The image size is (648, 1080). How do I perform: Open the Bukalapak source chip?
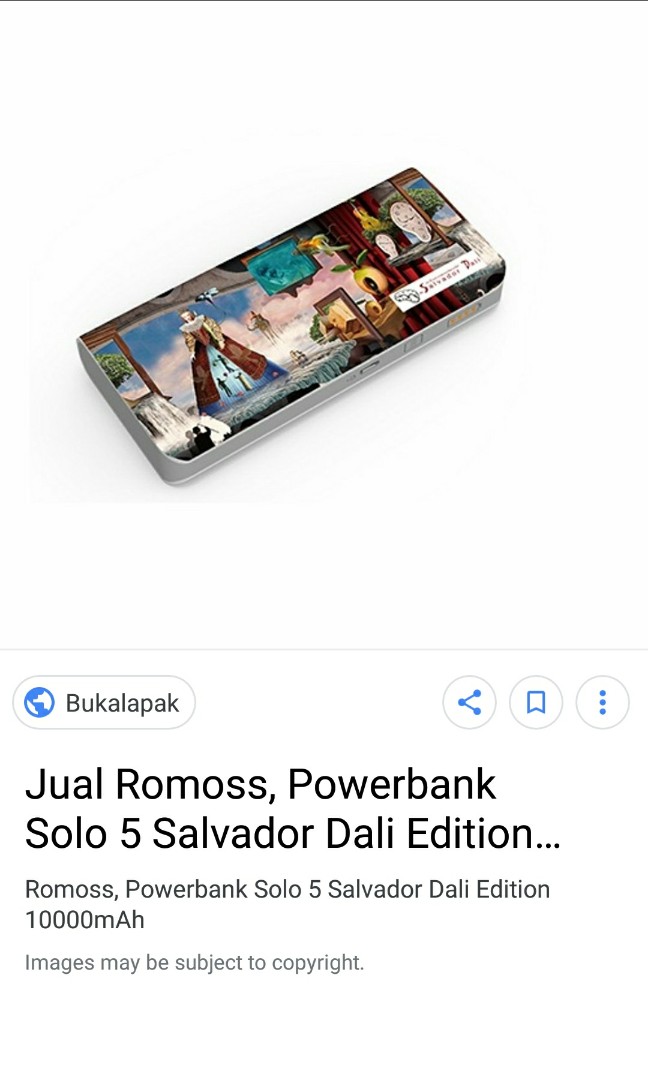click(104, 703)
